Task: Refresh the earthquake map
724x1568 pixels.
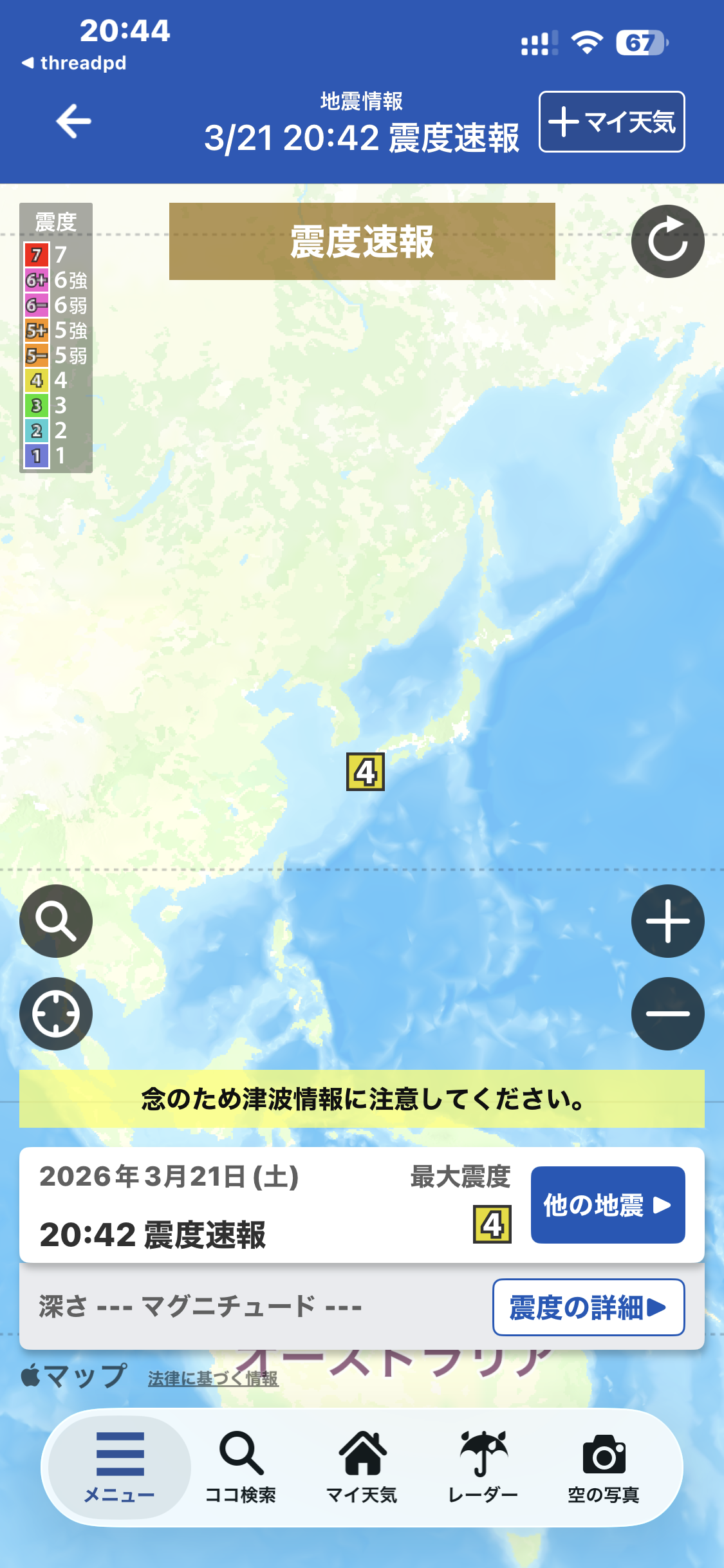Action: click(667, 241)
